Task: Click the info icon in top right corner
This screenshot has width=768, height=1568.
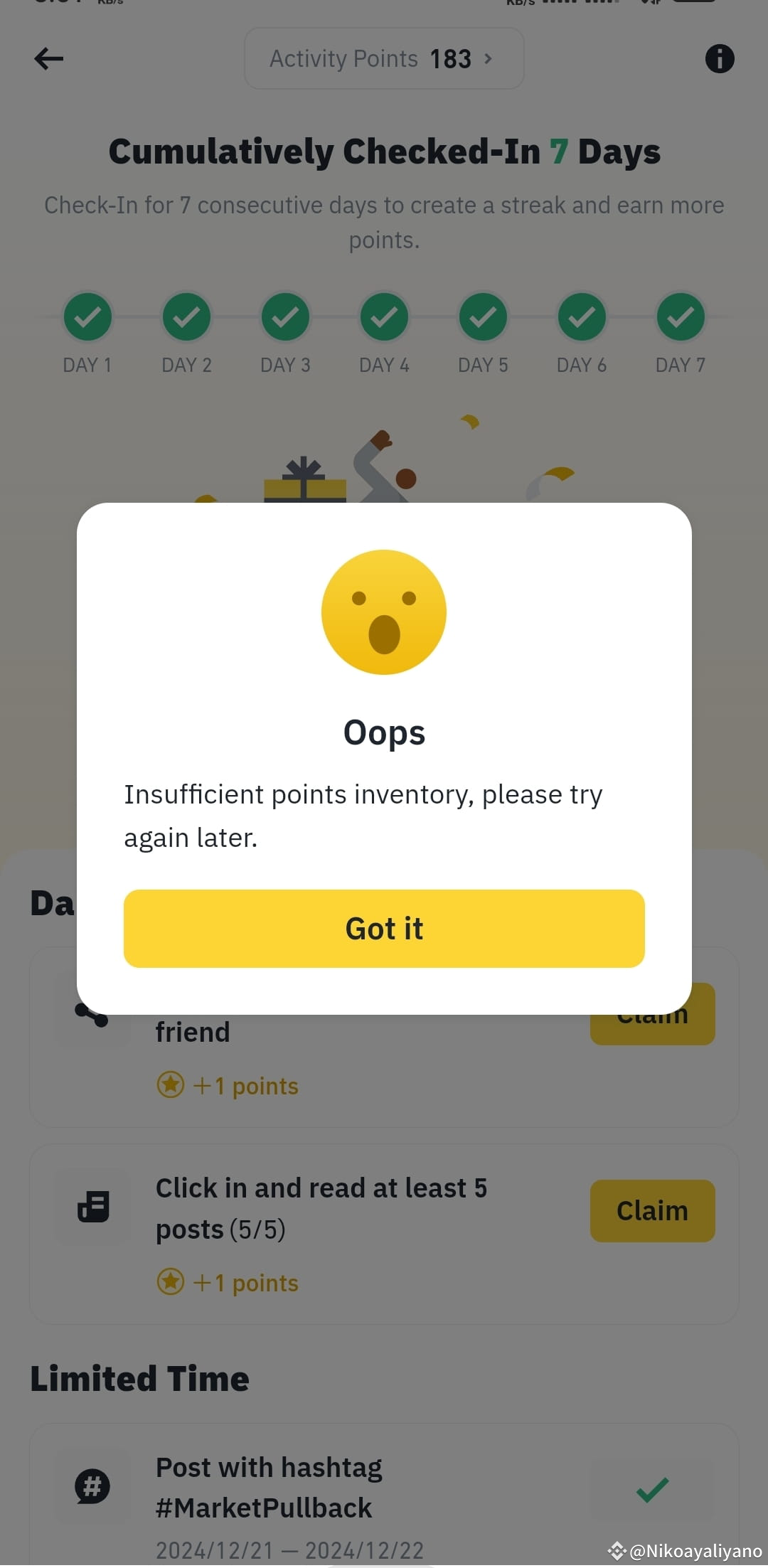Action: 720,59
